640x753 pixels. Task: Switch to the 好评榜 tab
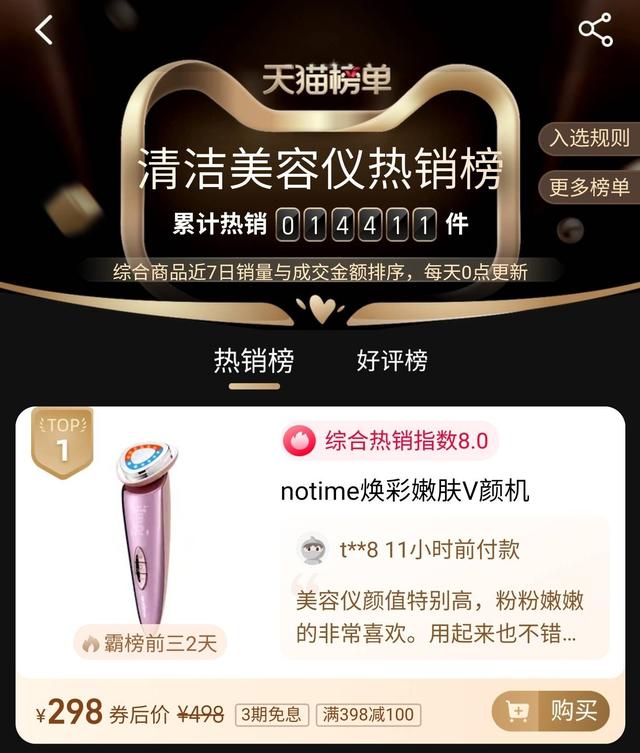pos(392,361)
